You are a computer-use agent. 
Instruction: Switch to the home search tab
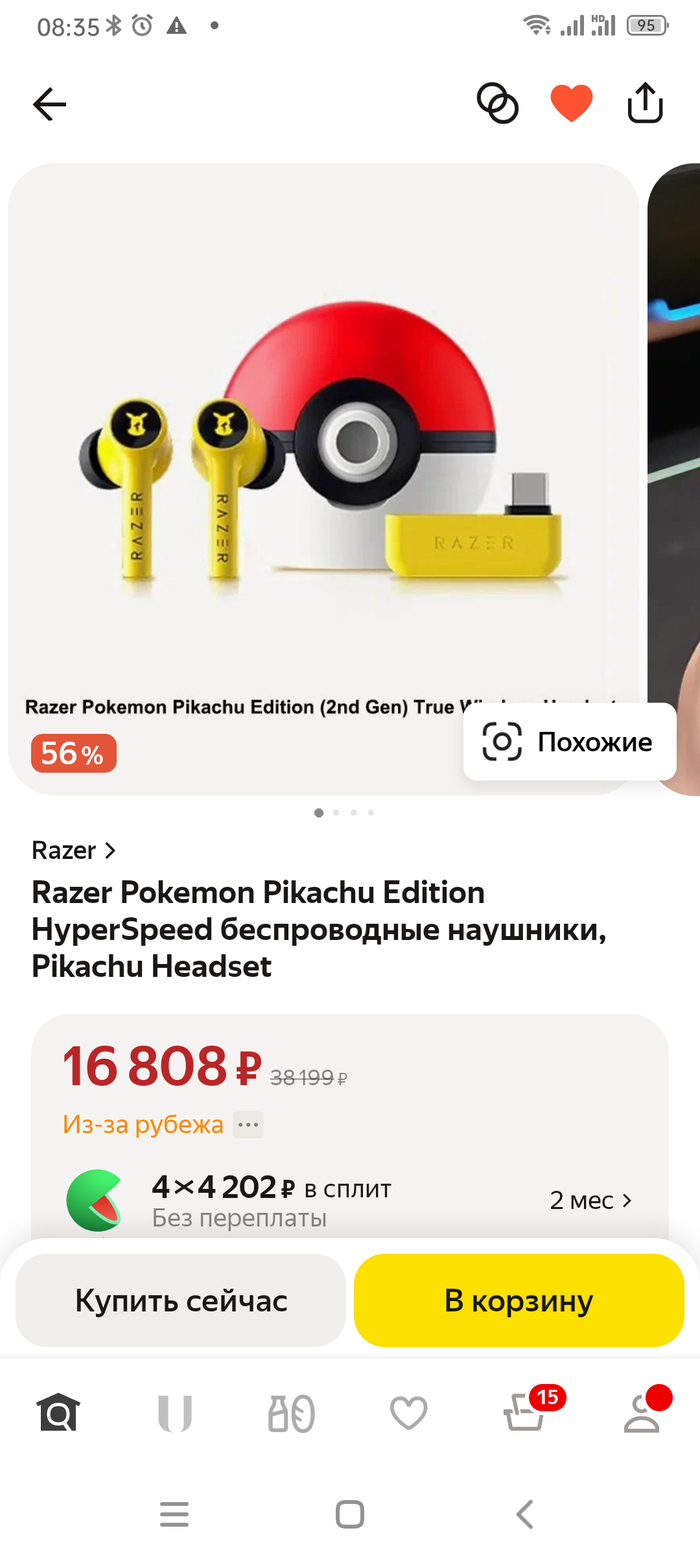pos(58,1413)
